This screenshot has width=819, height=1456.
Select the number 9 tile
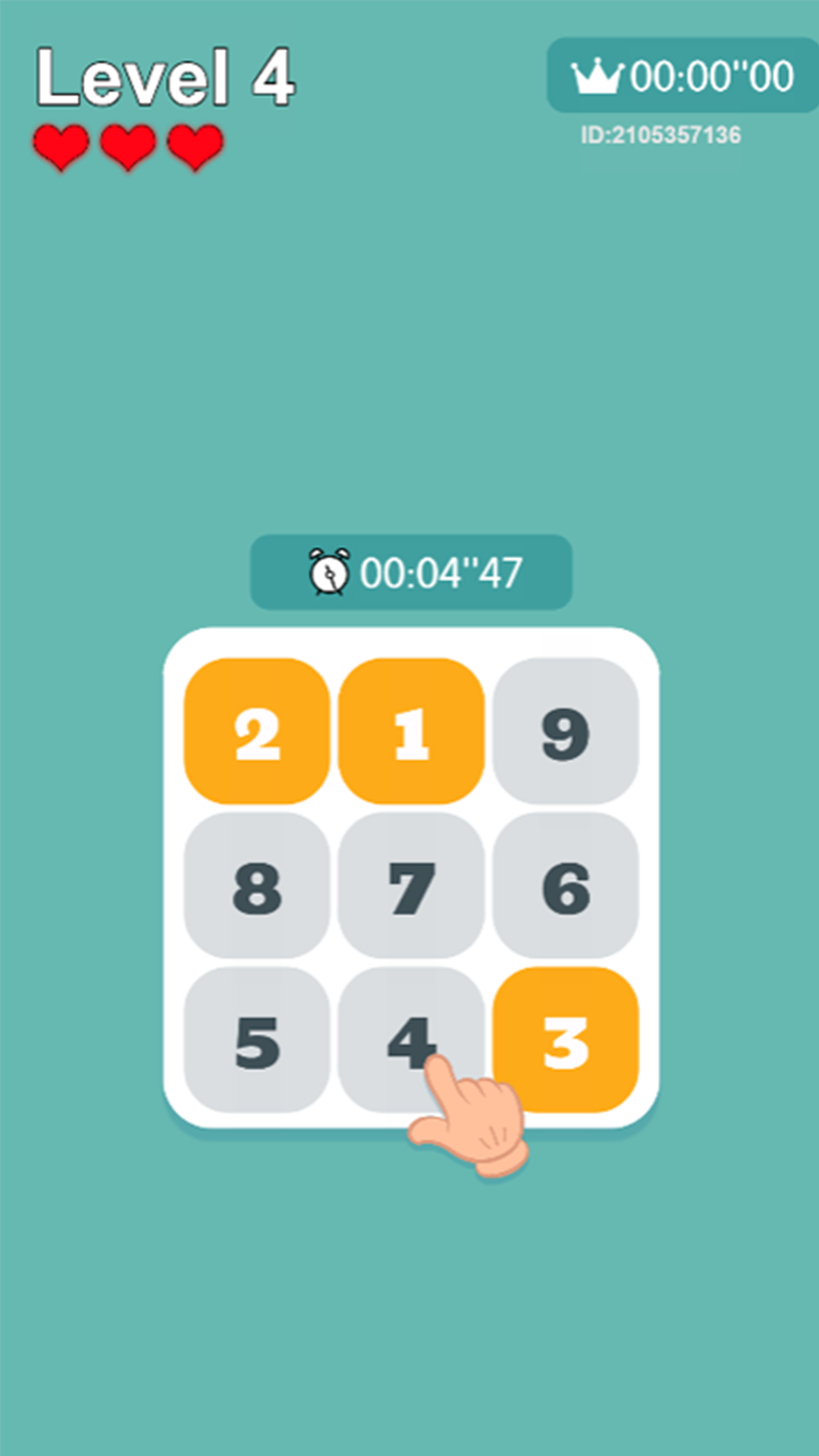pos(566,731)
